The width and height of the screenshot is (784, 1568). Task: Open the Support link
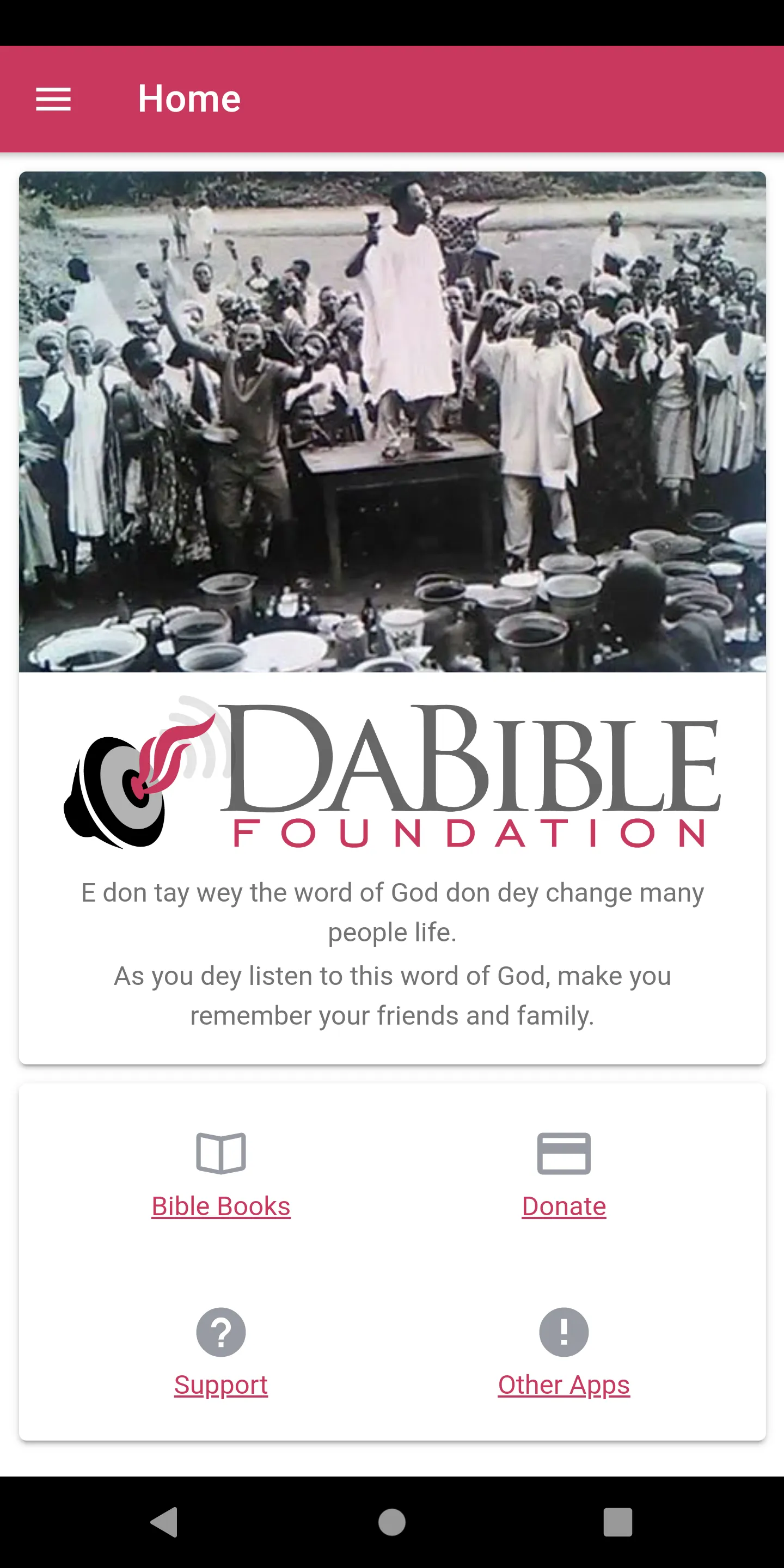click(x=221, y=1385)
